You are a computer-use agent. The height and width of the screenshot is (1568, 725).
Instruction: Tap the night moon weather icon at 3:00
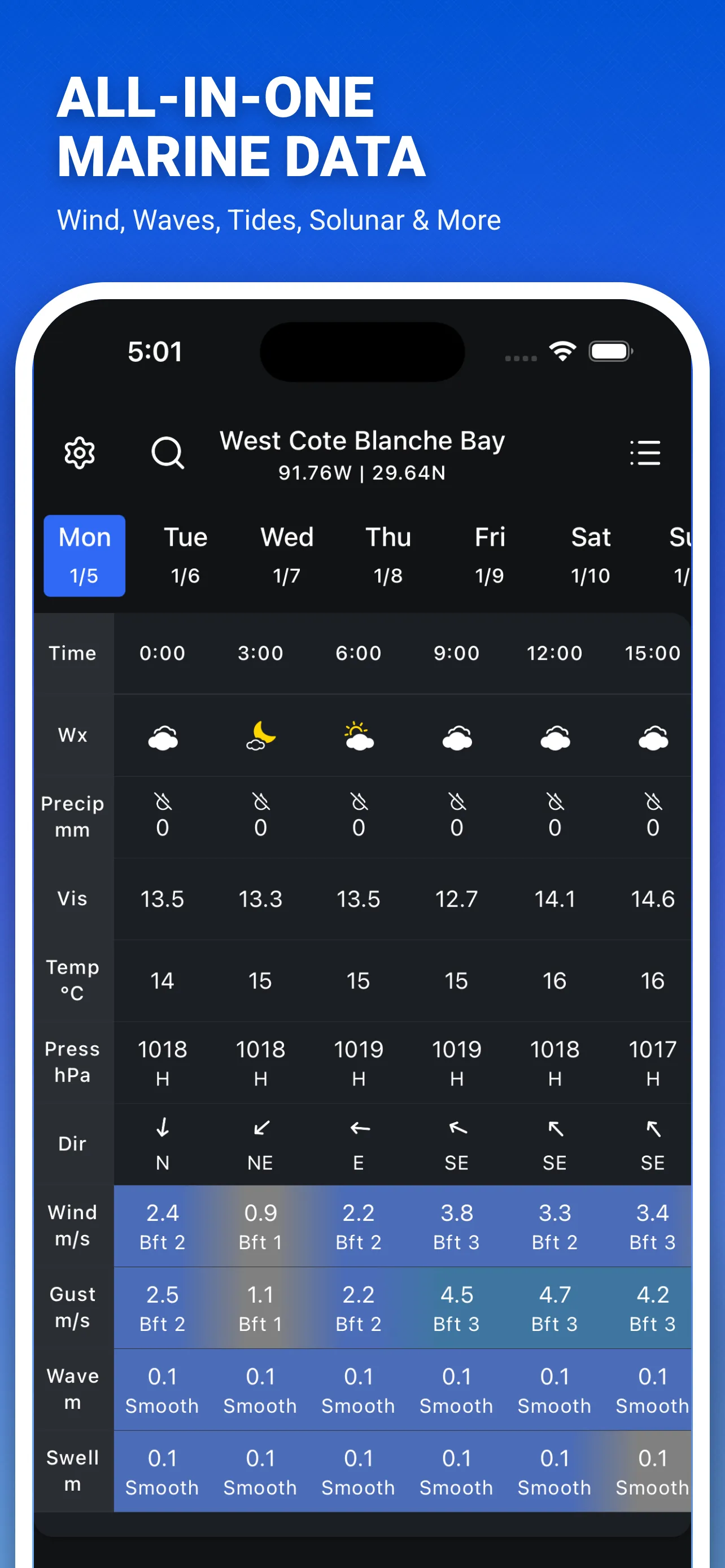click(260, 737)
